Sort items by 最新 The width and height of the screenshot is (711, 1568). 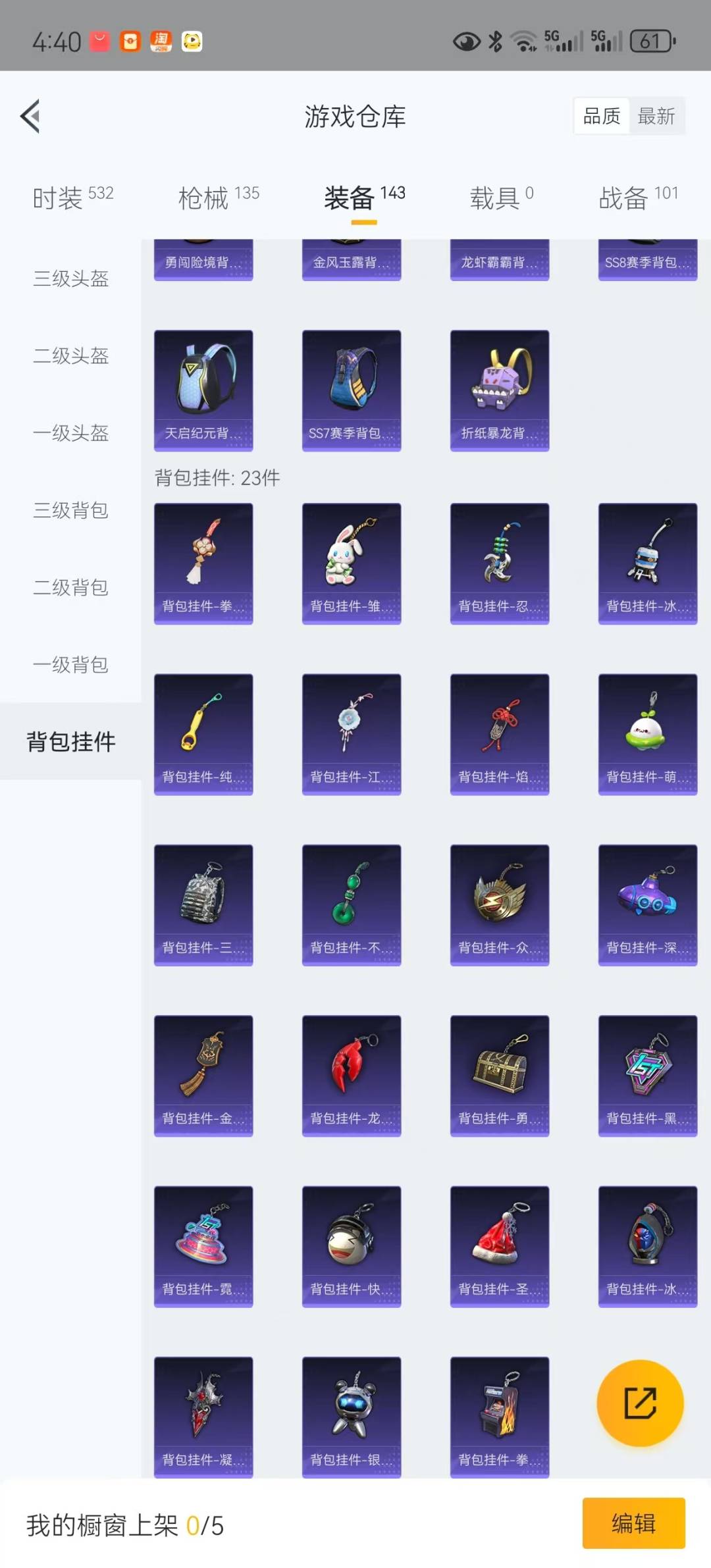(656, 117)
